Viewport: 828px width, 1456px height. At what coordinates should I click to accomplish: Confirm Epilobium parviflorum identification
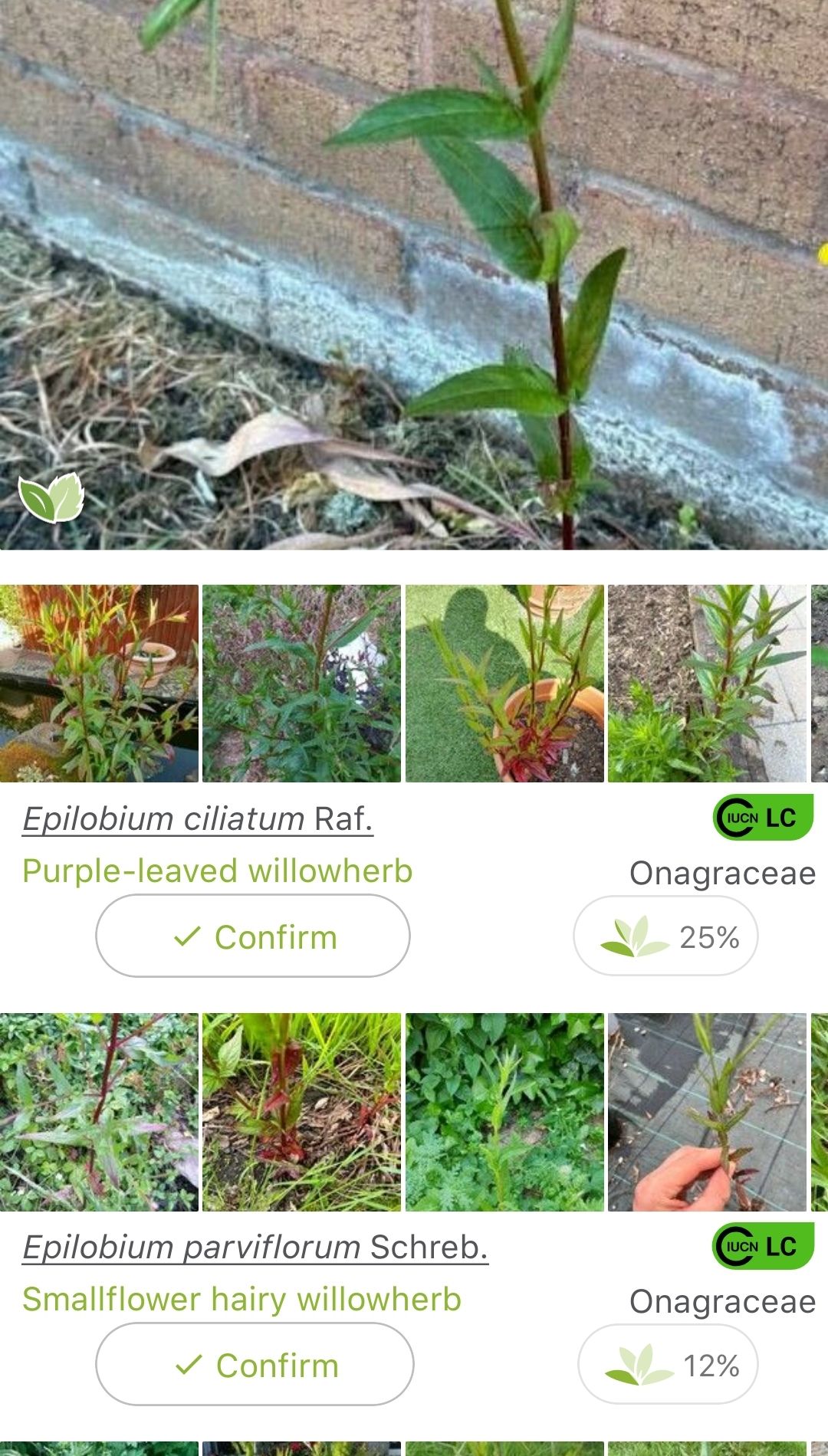pos(255,1364)
